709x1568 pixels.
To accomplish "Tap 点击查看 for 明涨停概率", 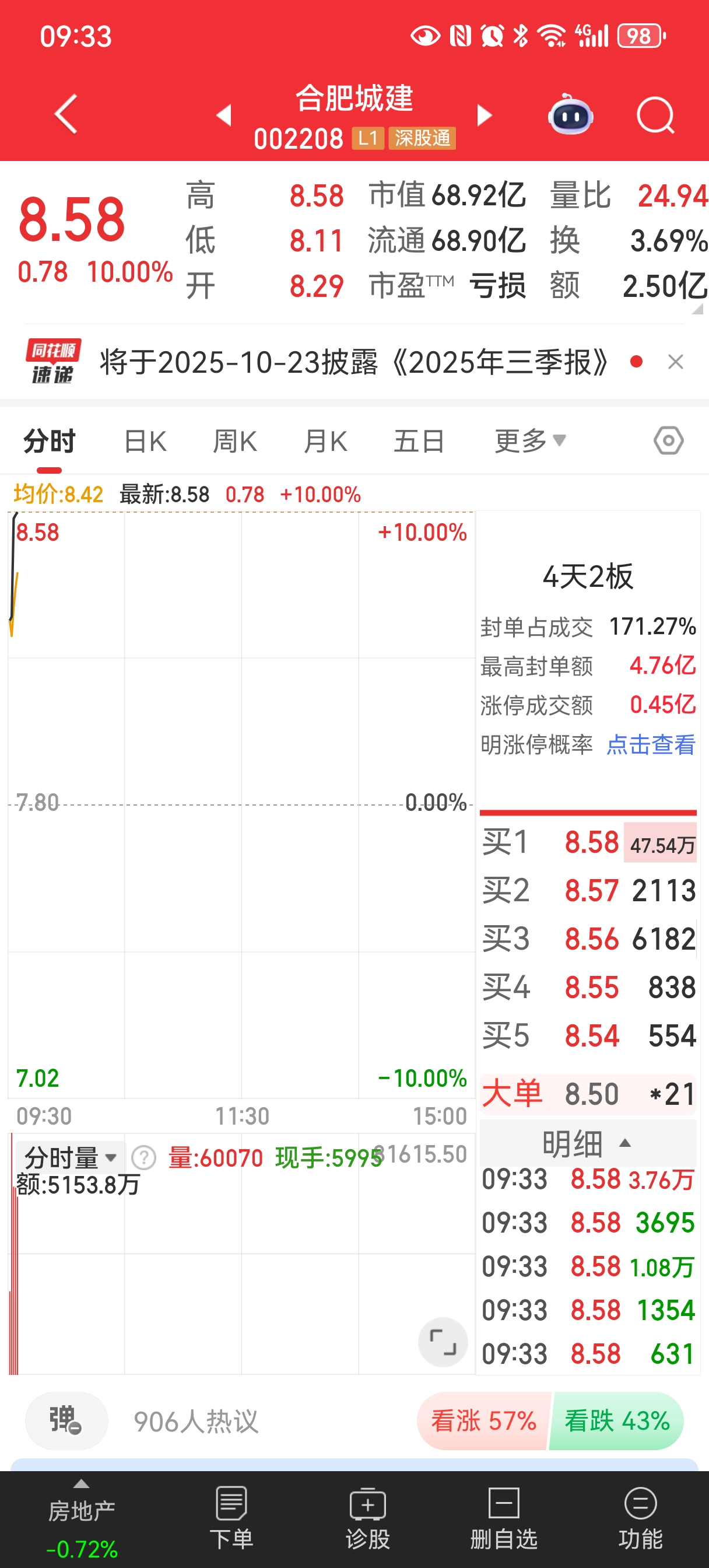I will 650,744.
